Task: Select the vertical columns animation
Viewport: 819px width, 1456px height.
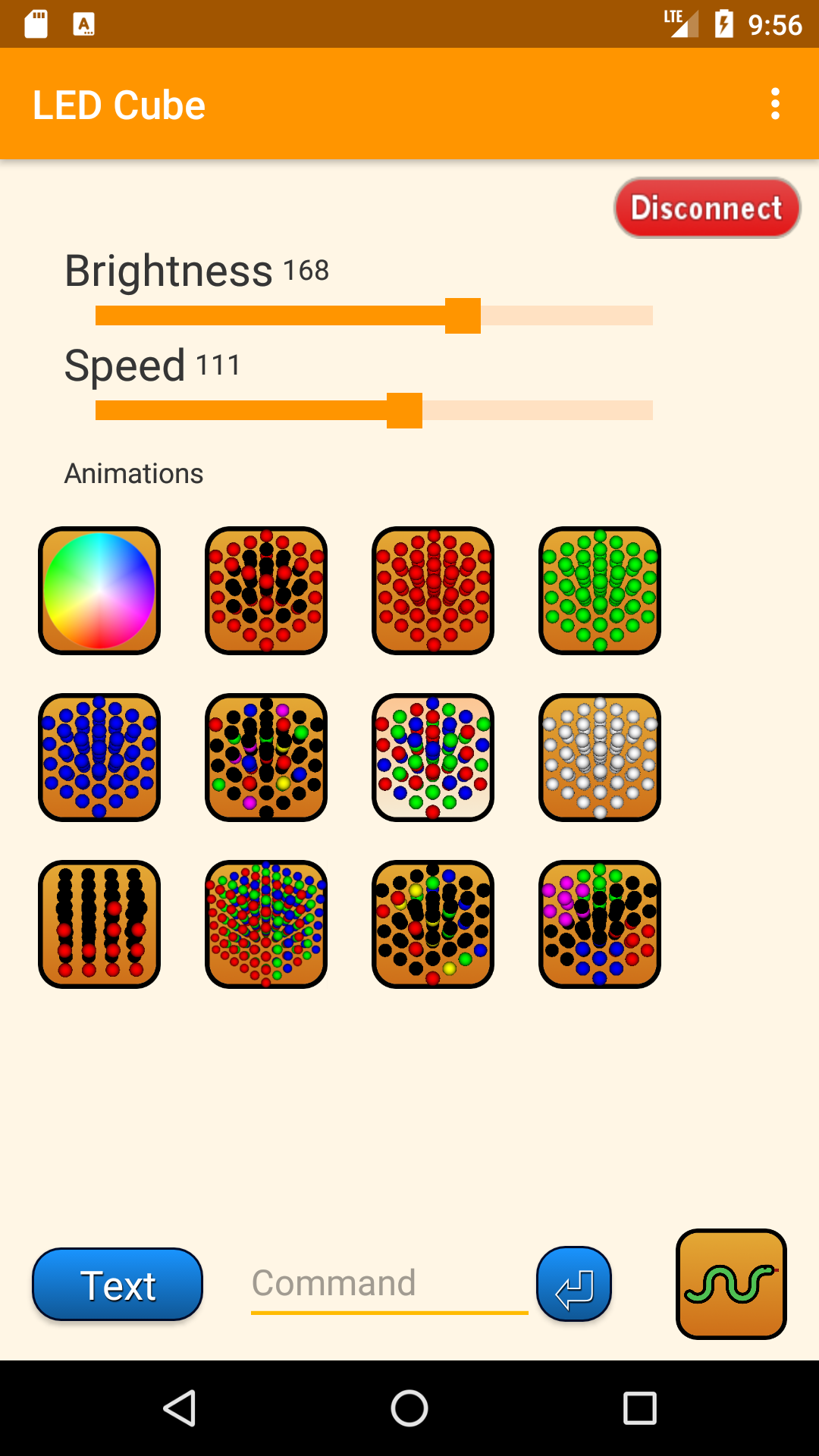Action: point(99,924)
